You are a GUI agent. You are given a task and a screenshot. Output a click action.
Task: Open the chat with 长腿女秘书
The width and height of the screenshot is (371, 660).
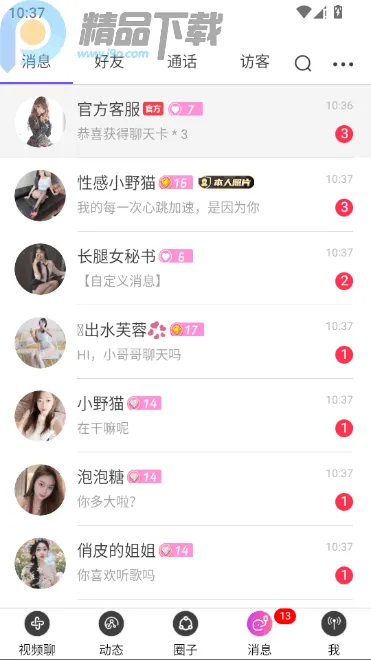point(185,269)
